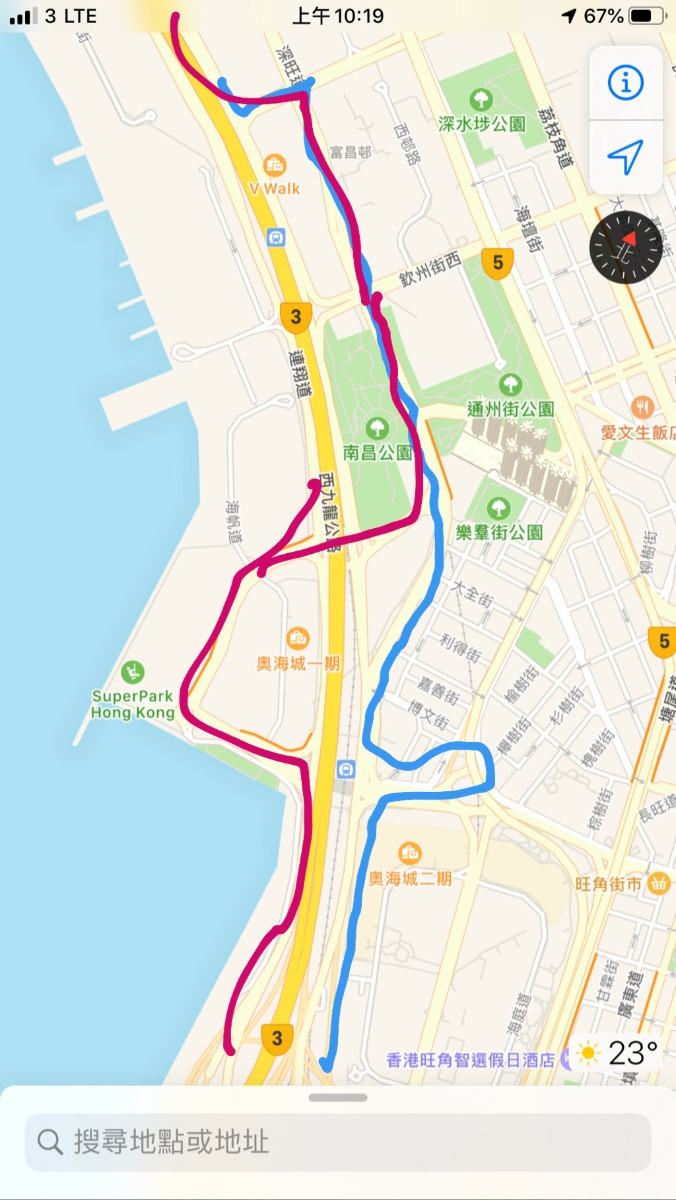
Task: Open the SuperPark Hong Kong marker
Action: pyautogui.click(x=132, y=673)
